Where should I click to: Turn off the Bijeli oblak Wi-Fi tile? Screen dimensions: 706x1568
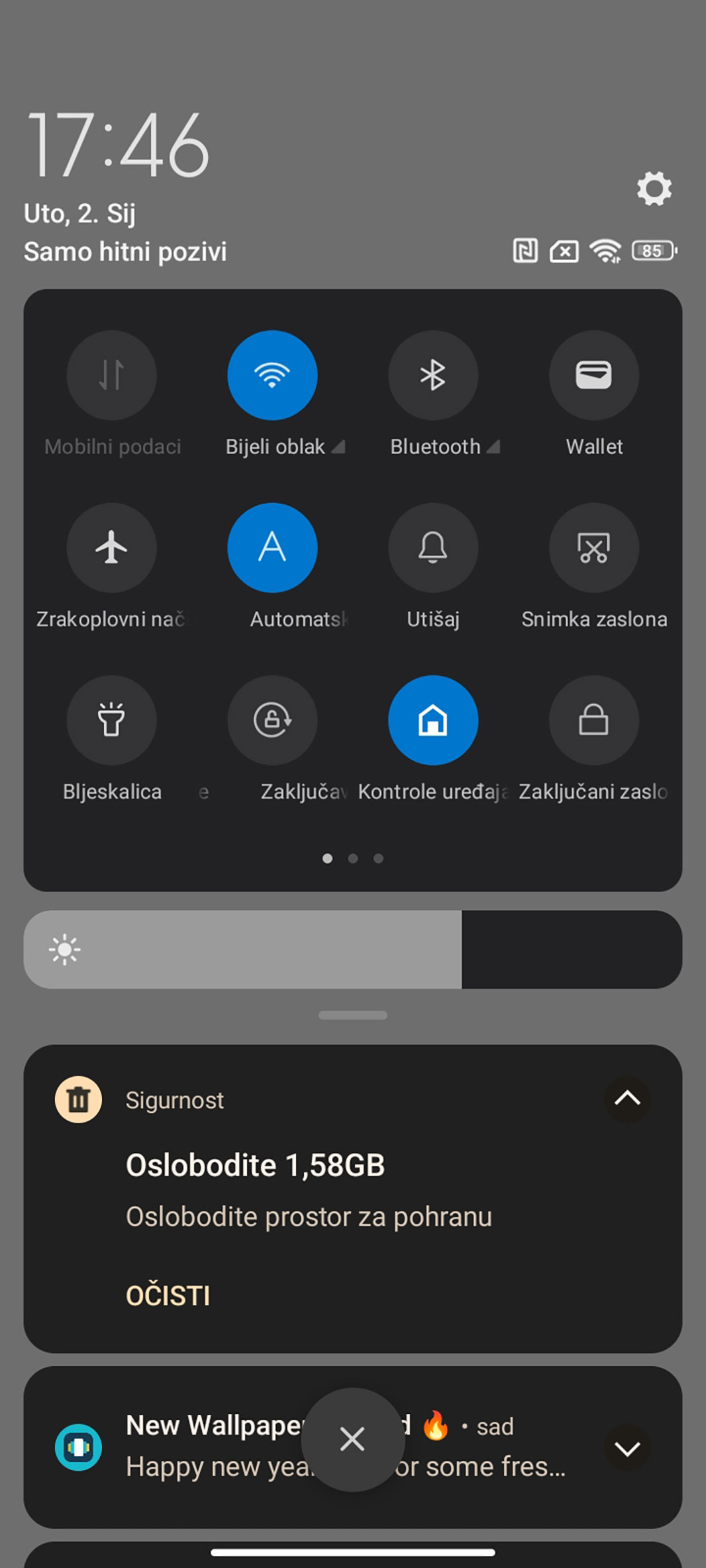[272, 375]
